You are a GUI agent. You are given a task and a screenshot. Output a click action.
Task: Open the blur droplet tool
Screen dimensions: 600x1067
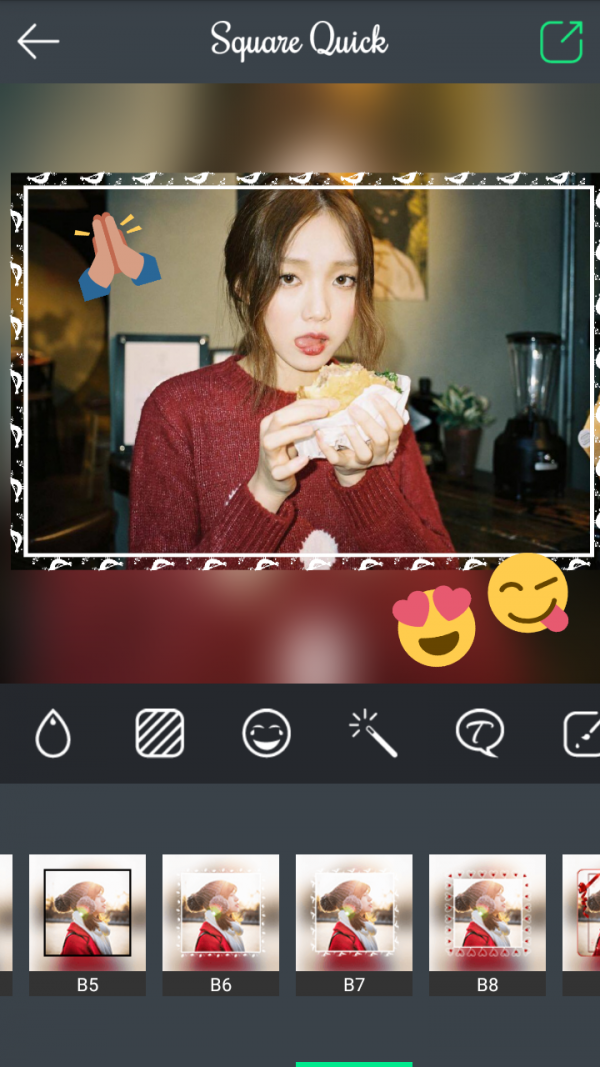point(52,733)
